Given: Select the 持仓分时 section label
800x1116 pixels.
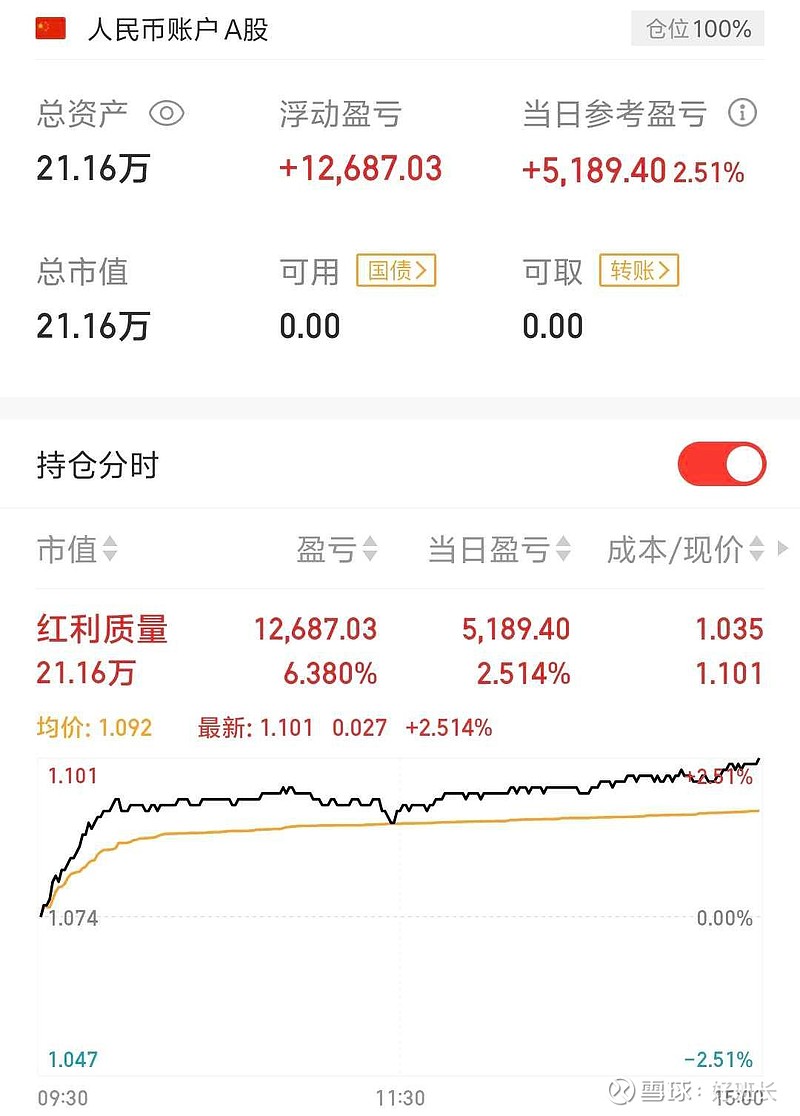Looking at the screenshot, I should click(98, 464).
